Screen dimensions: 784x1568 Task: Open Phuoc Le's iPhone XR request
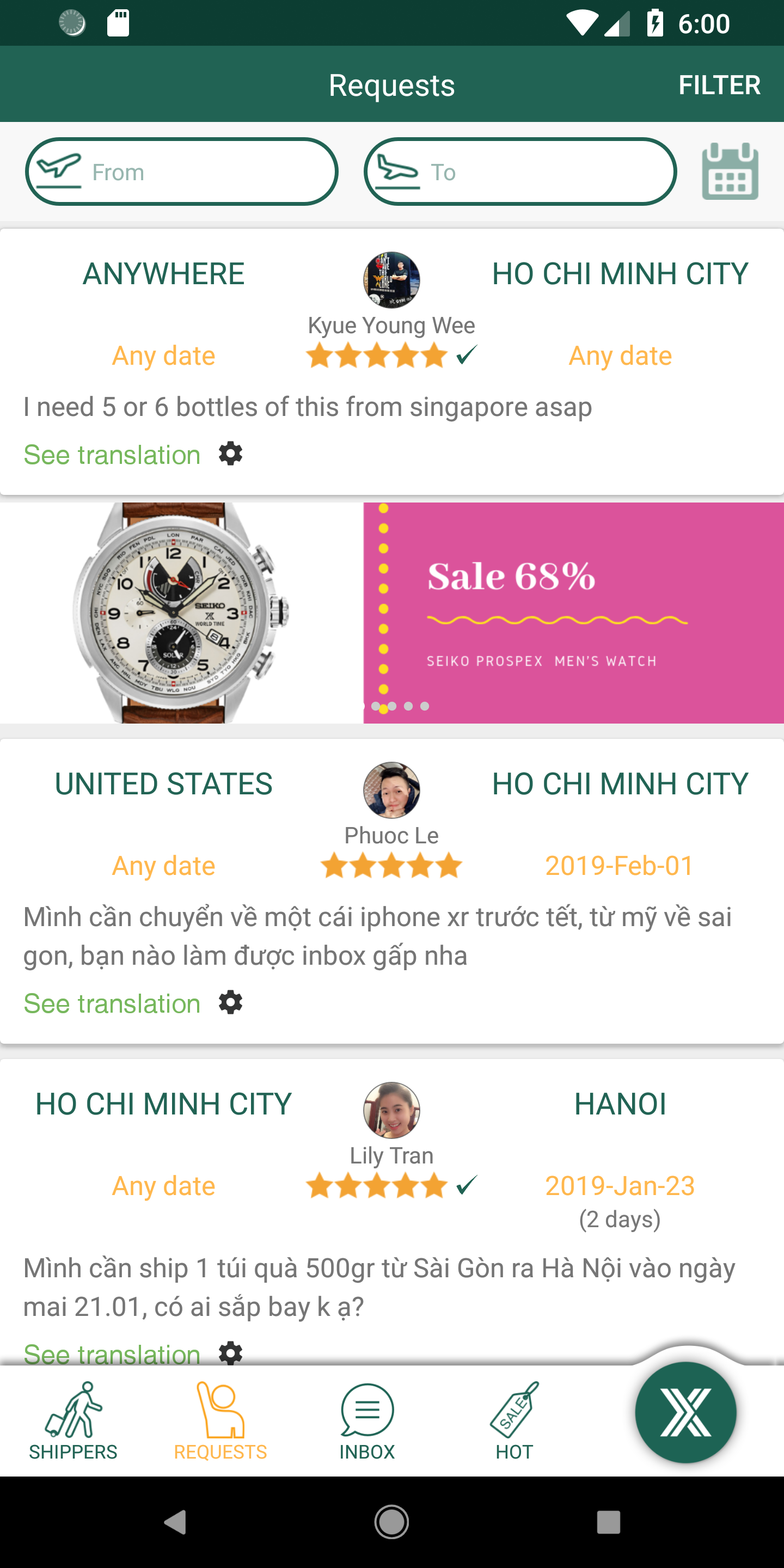[x=392, y=891]
